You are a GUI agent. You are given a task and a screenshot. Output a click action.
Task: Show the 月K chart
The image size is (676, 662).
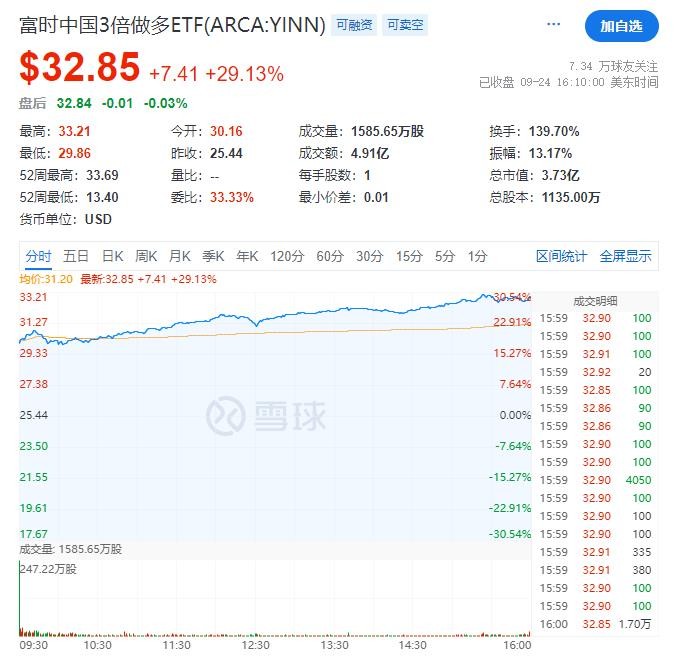pyautogui.click(x=180, y=256)
